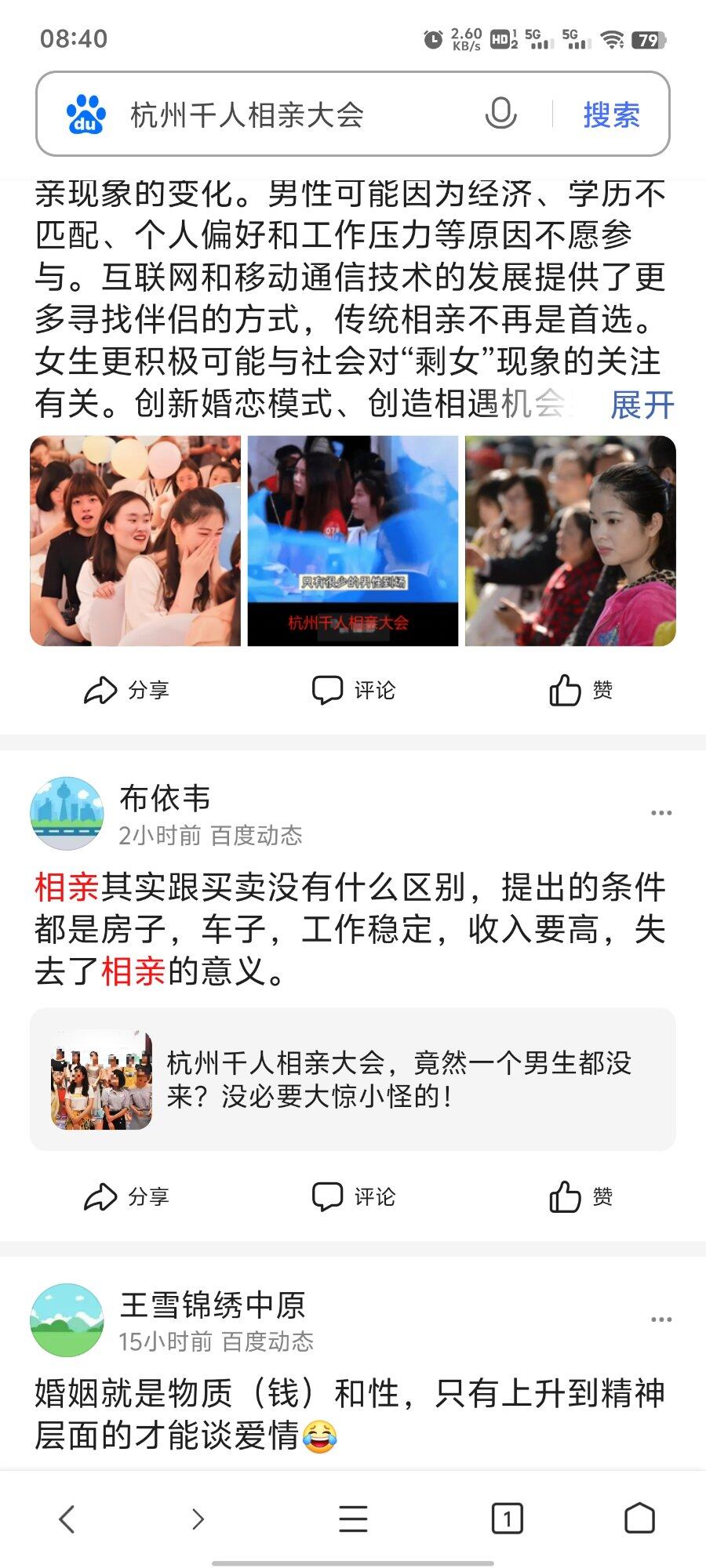Tap the 搜索 button
706x1568 pixels.
coord(611,115)
